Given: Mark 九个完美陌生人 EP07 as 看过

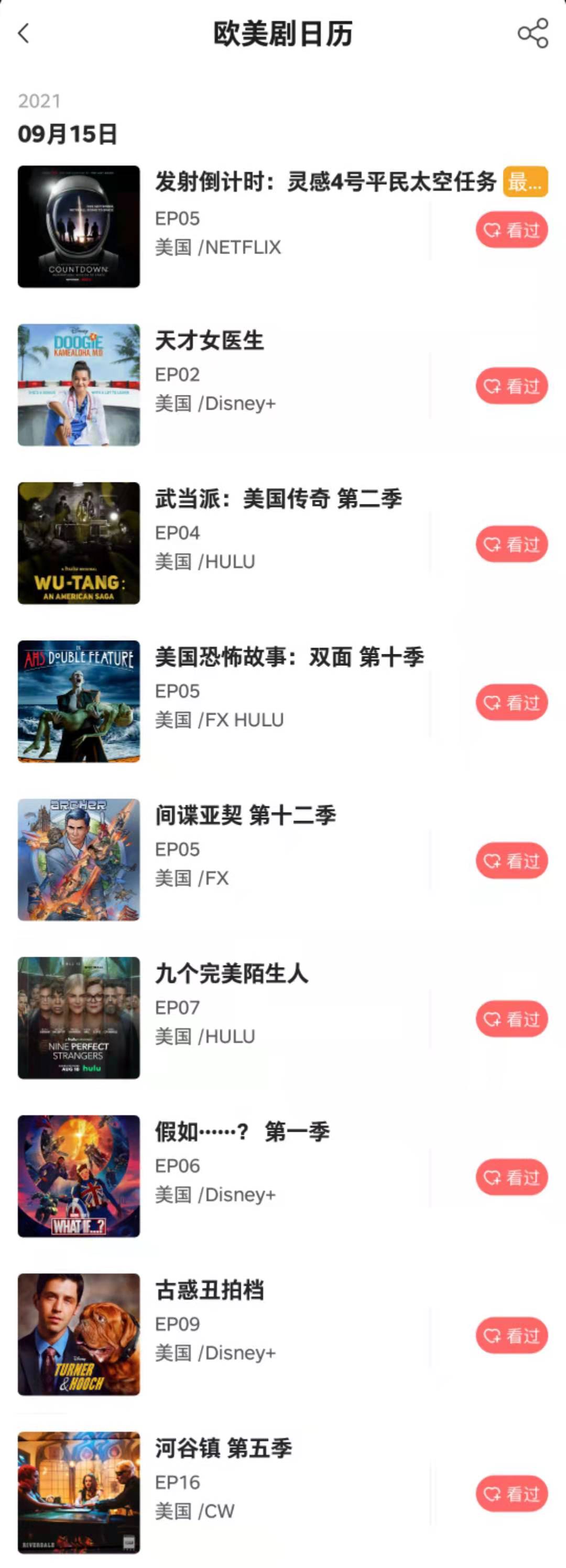Looking at the screenshot, I should coord(511,1018).
